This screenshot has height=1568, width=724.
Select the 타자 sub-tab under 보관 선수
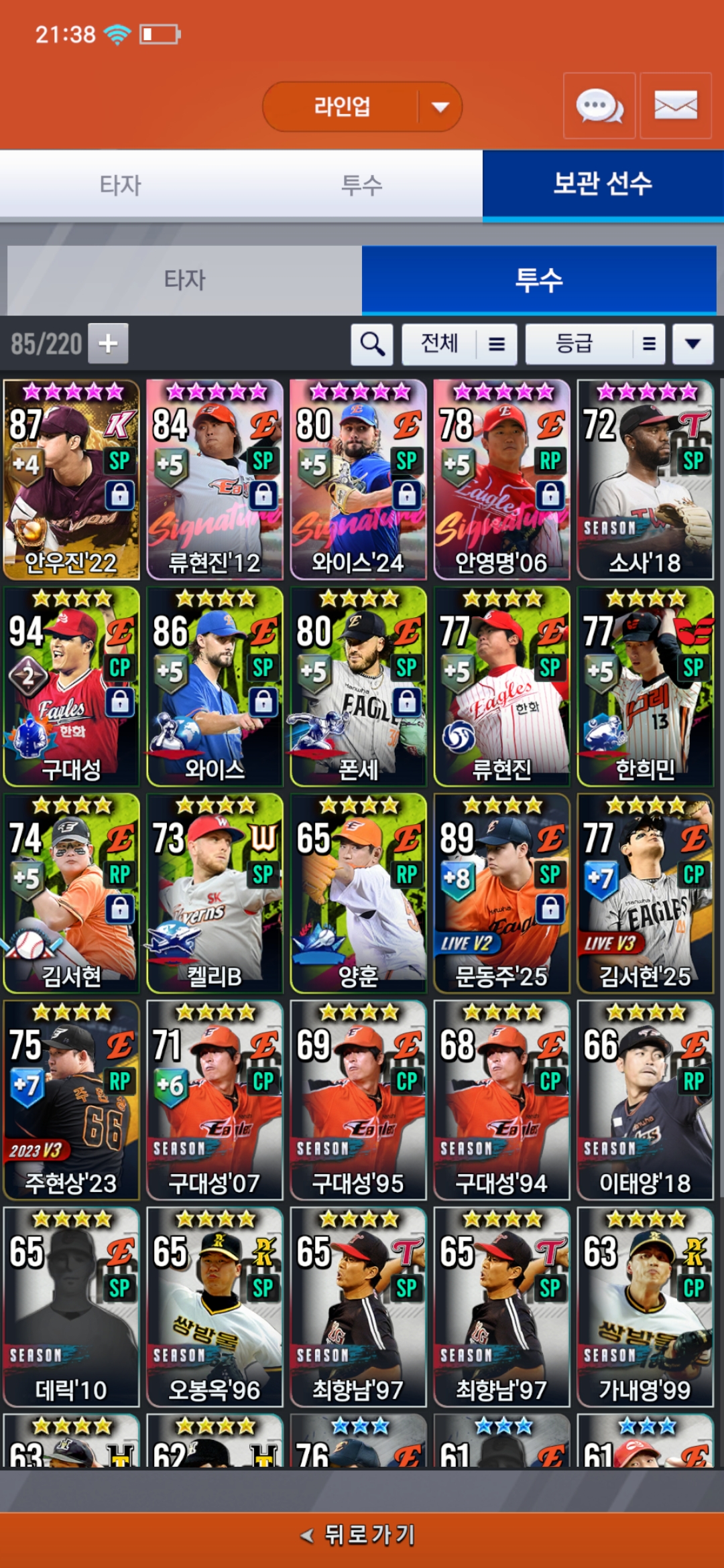coord(184,280)
